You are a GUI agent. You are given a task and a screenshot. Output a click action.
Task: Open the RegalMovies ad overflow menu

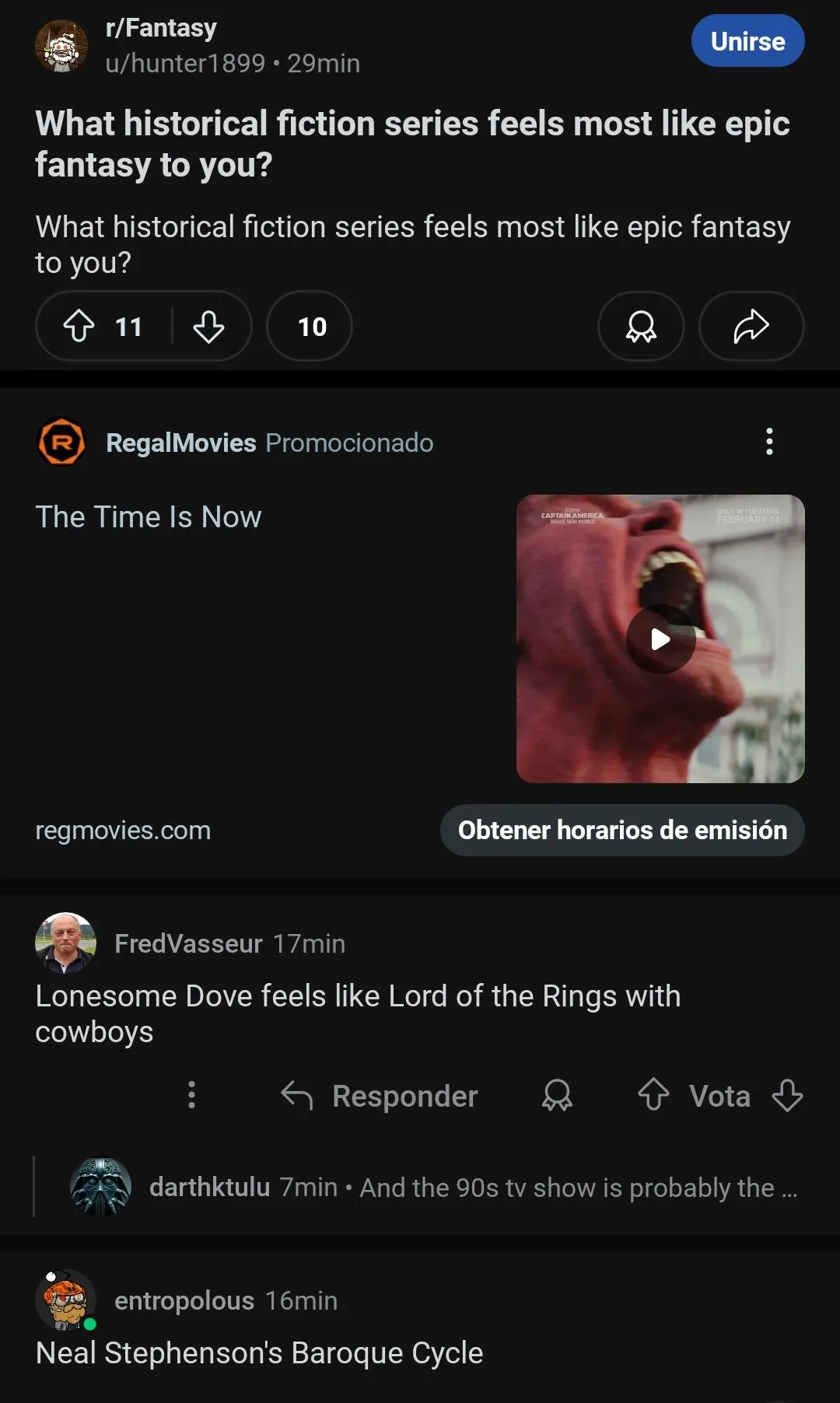click(x=769, y=442)
